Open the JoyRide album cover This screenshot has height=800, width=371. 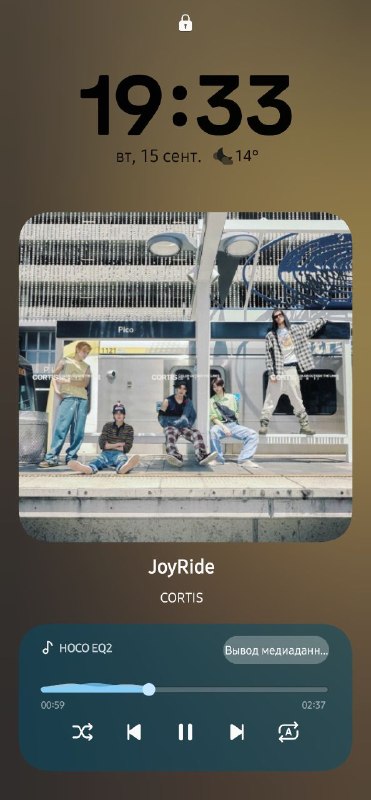point(185,377)
